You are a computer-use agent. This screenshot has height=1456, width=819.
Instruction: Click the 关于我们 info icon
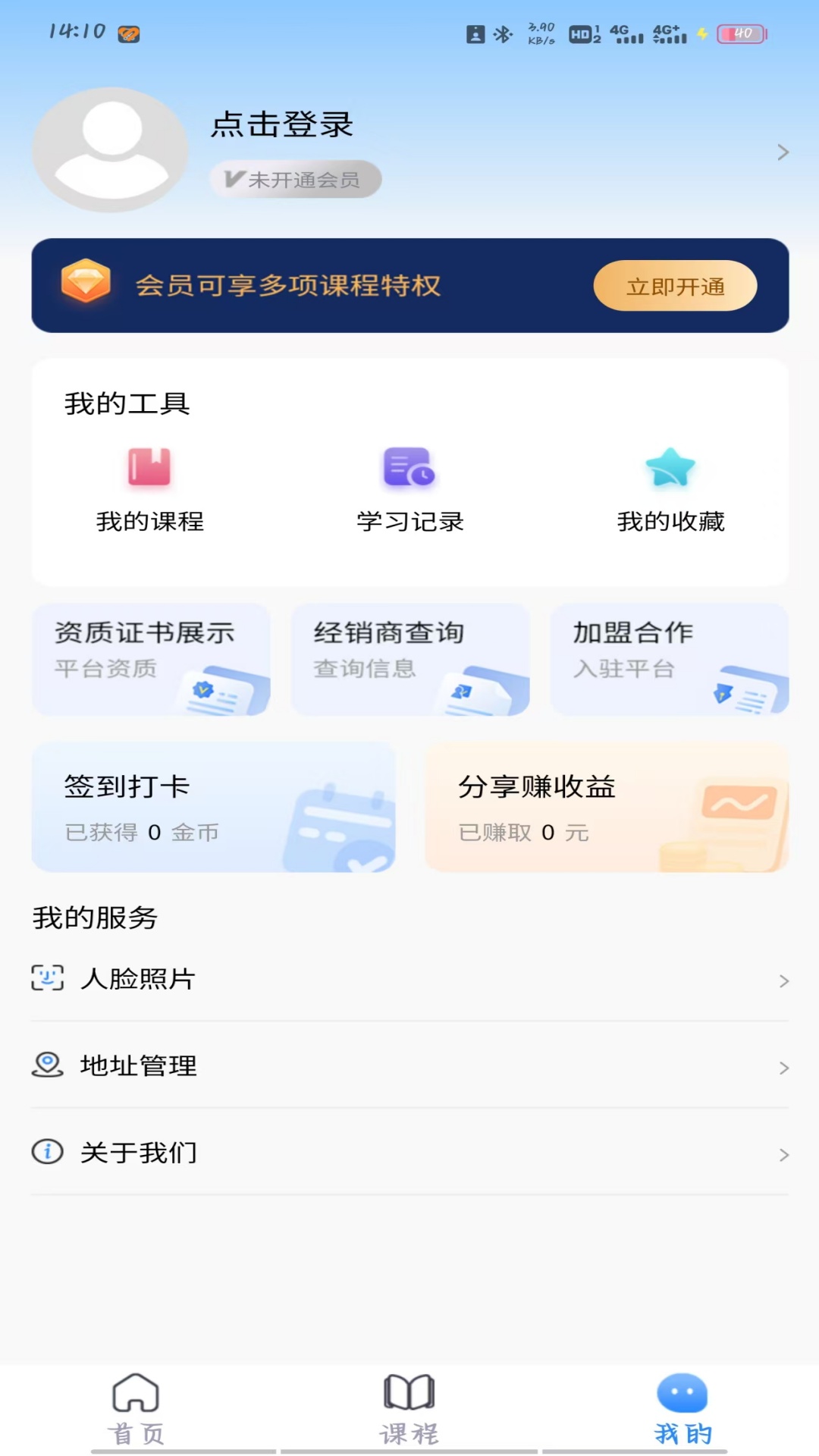point(47,1152)
